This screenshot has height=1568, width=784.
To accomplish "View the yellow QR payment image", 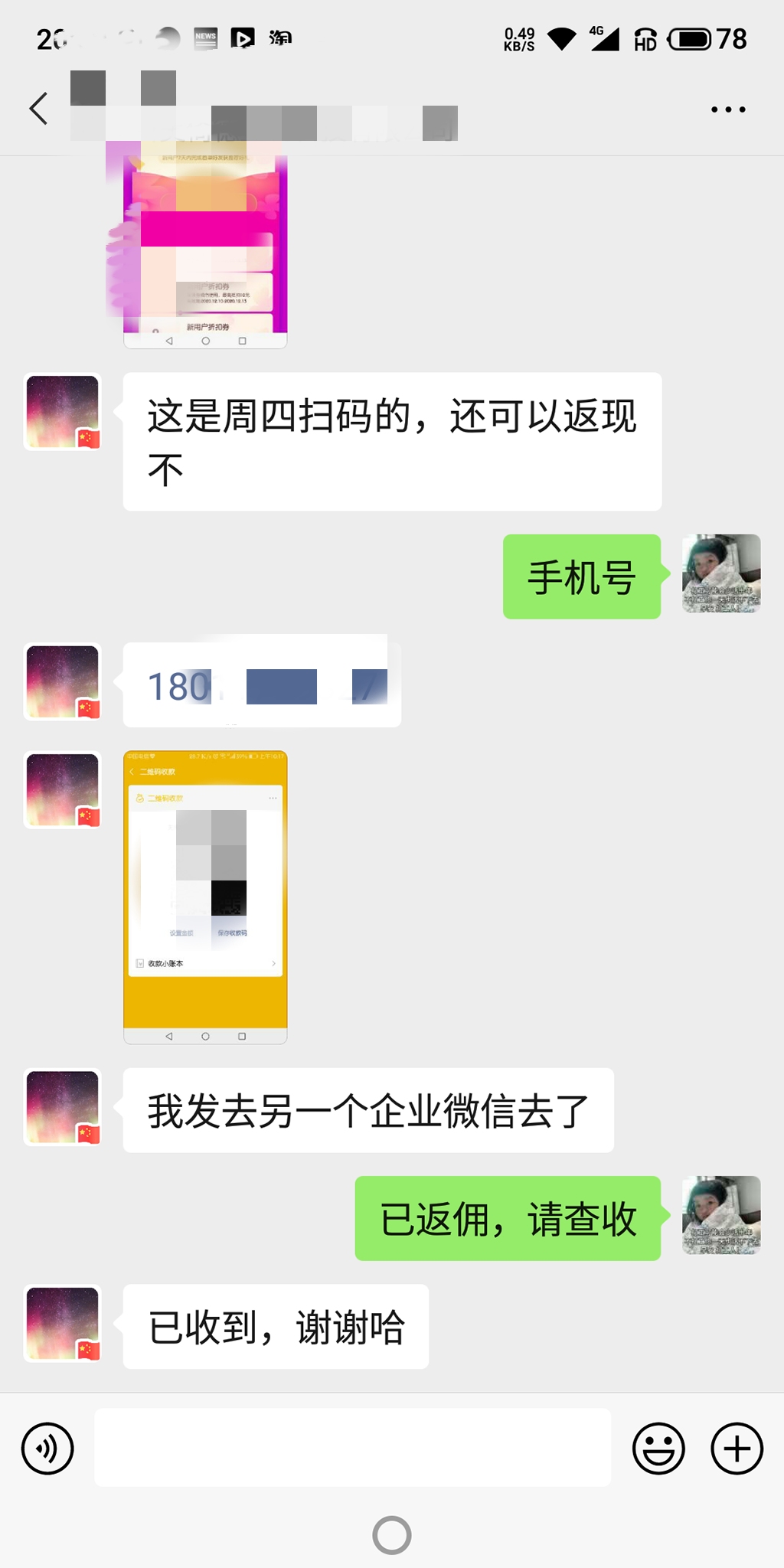I will pyautogui.click(x=205, y=897).
